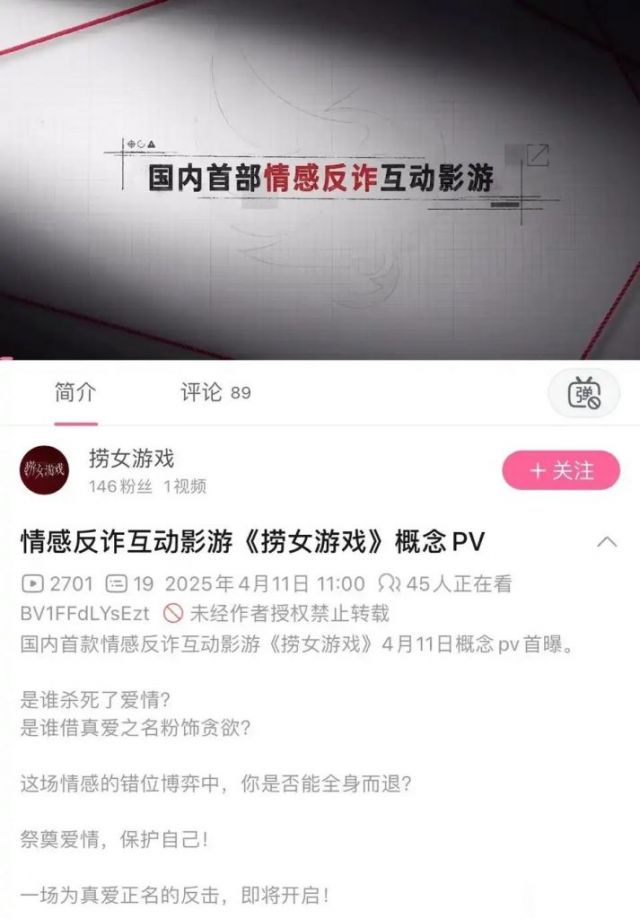Follow 捞女游戏 with the 关注 button

click(561, 470)
